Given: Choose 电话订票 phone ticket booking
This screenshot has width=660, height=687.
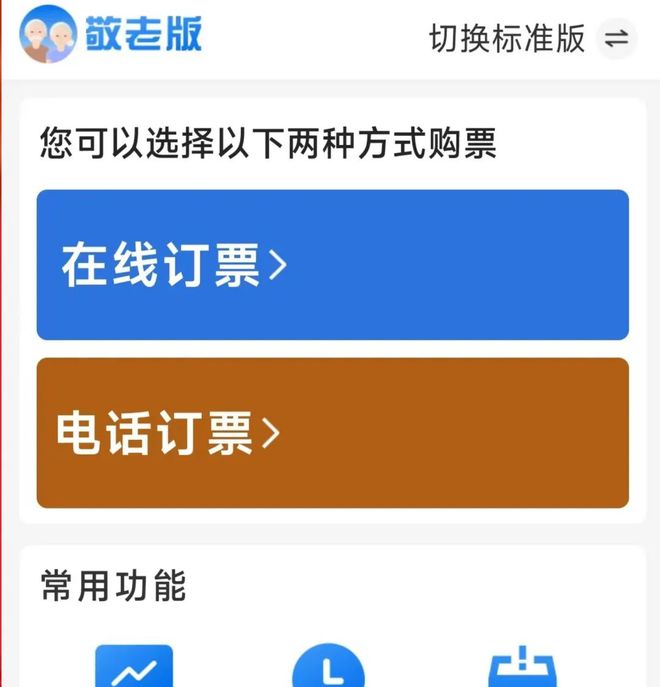Looking at the screenshot, I should click(x=332, y=433).
